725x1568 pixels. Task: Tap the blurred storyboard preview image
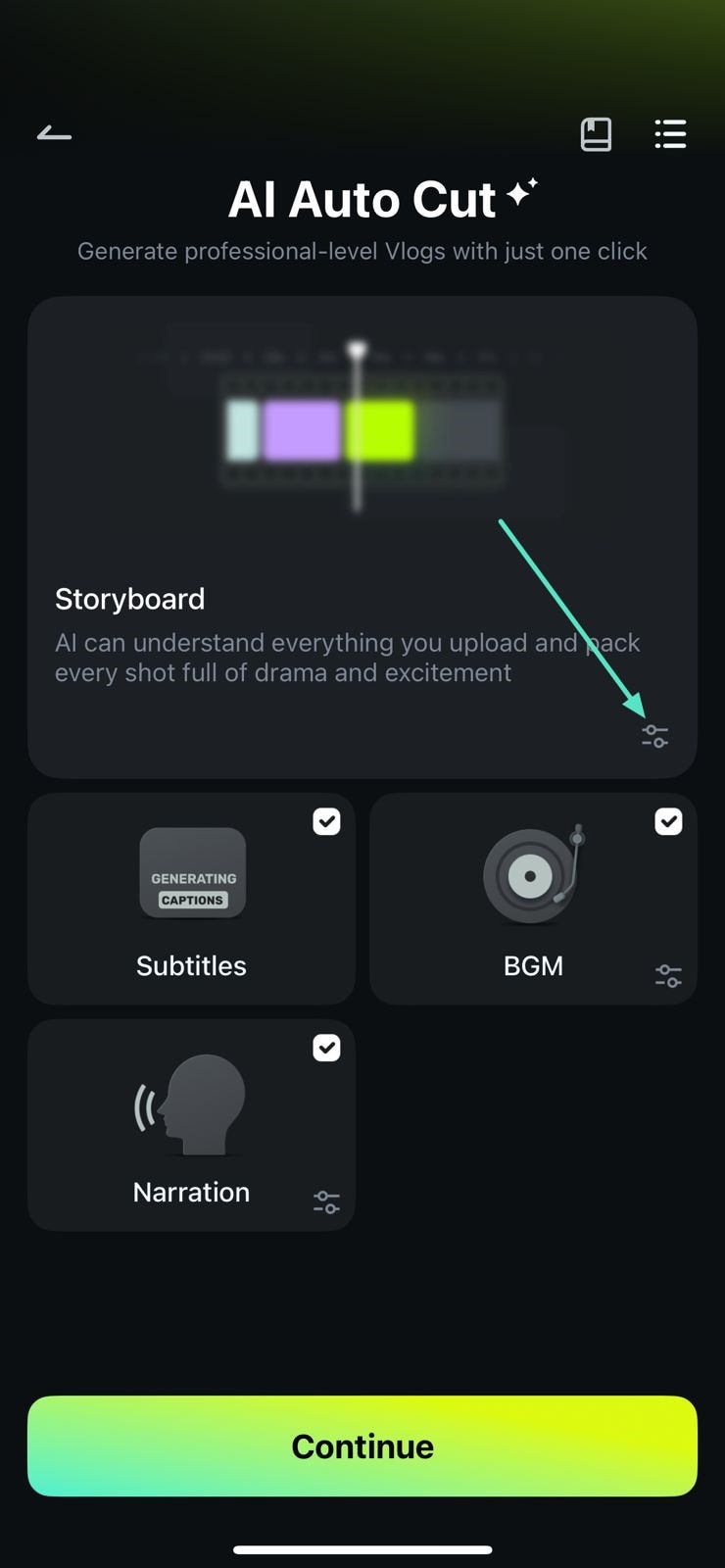pos(362,431)
